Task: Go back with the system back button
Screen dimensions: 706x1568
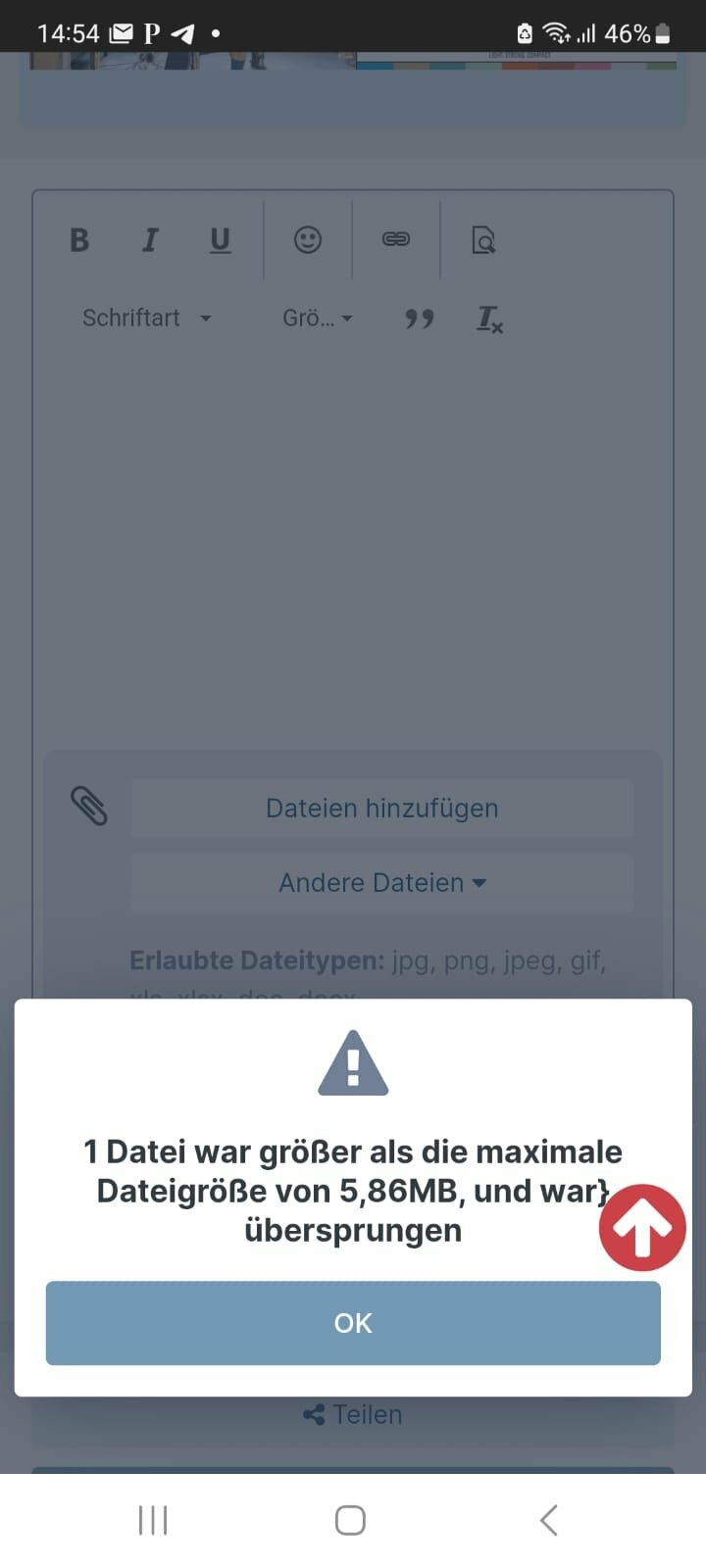Action: 549,1520
